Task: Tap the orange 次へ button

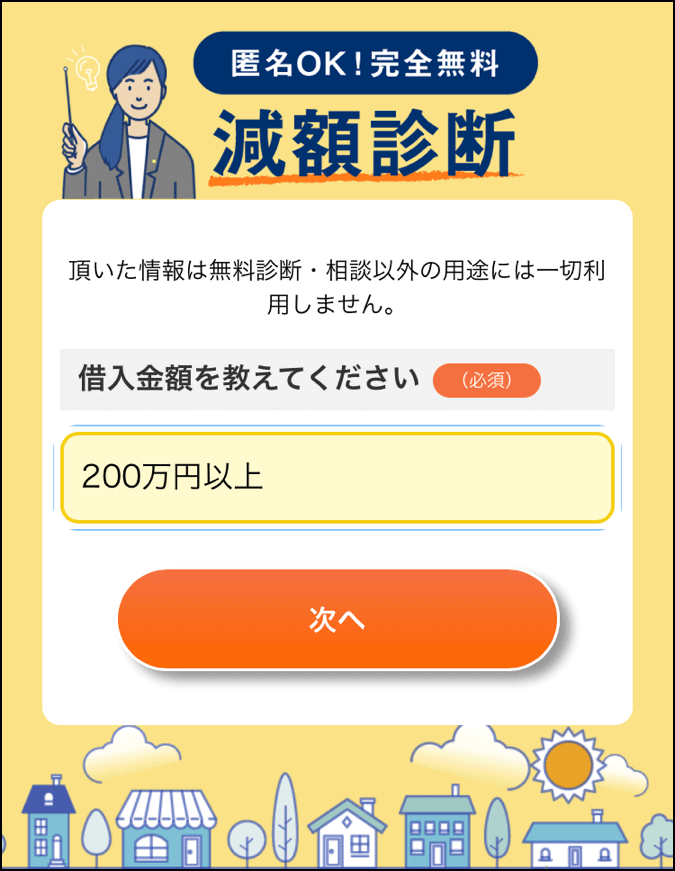Action: (x=337, y=620)
